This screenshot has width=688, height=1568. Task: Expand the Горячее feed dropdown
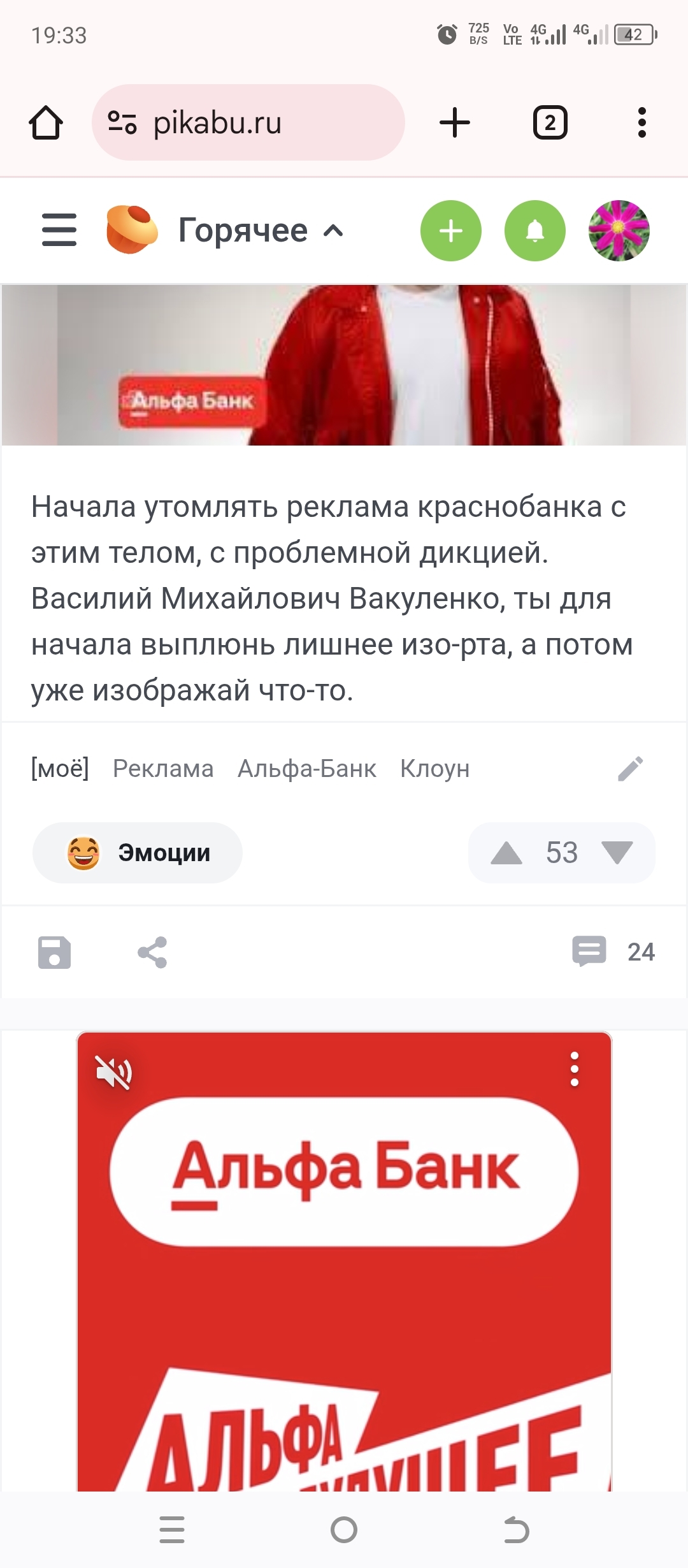pos(261,230)
